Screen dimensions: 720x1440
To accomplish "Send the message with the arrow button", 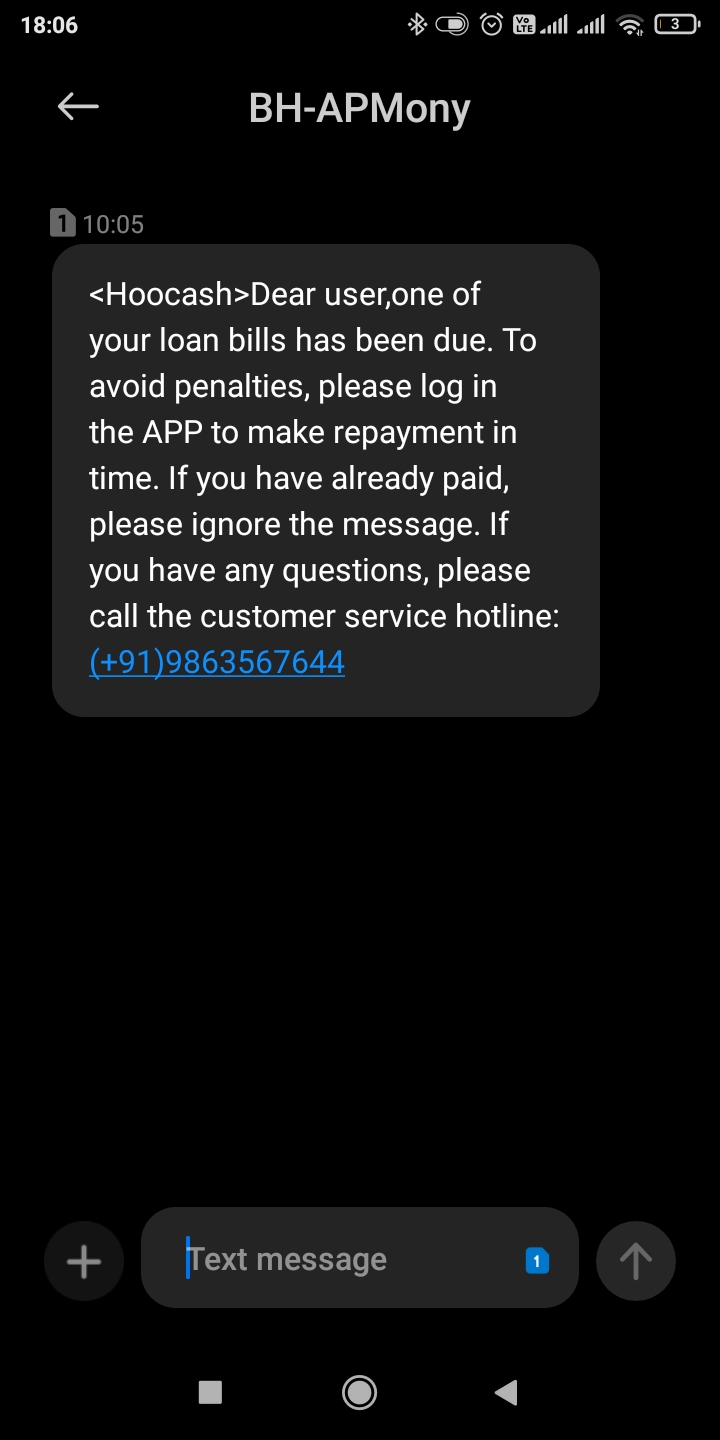I will (x=636, y=1261).
